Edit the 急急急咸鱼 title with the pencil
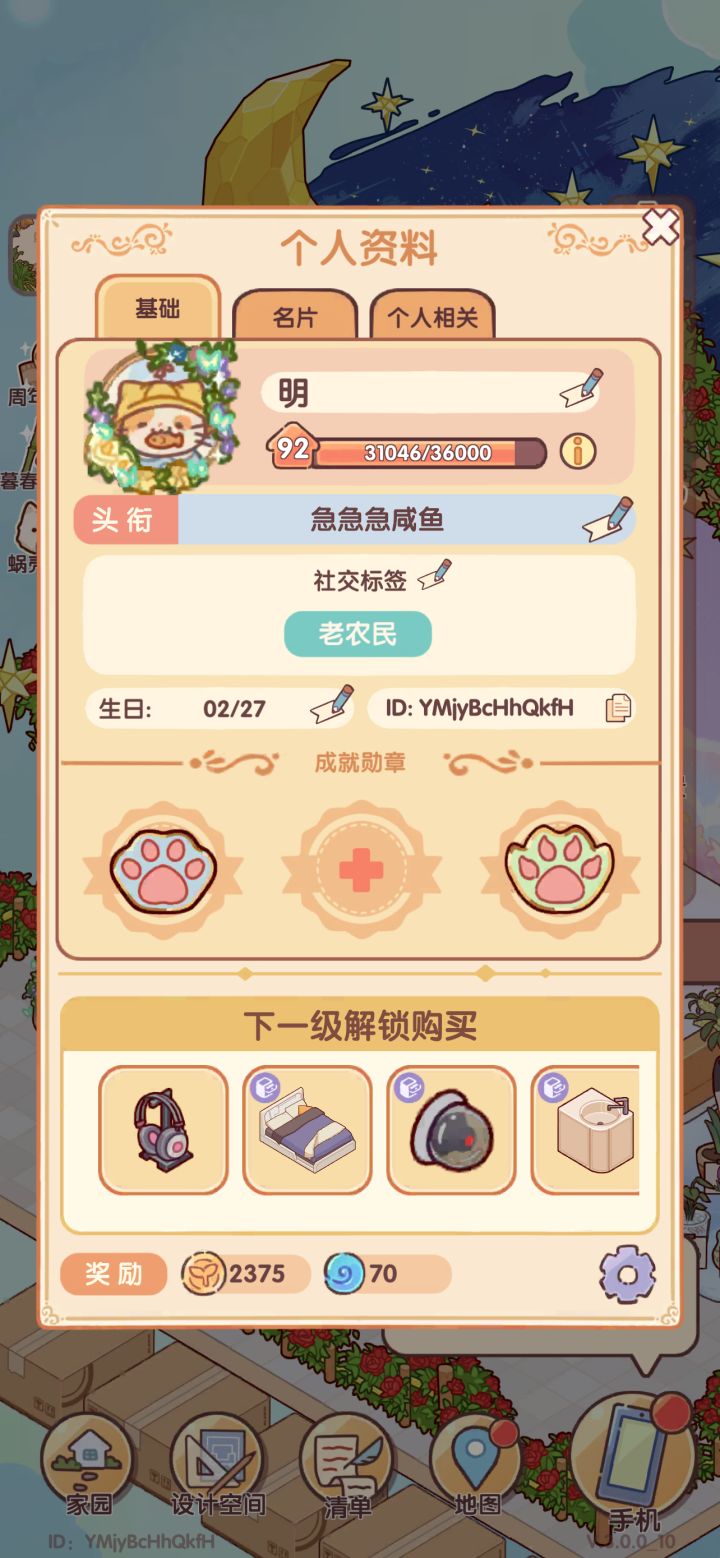720x1558 pixels. 612,519
